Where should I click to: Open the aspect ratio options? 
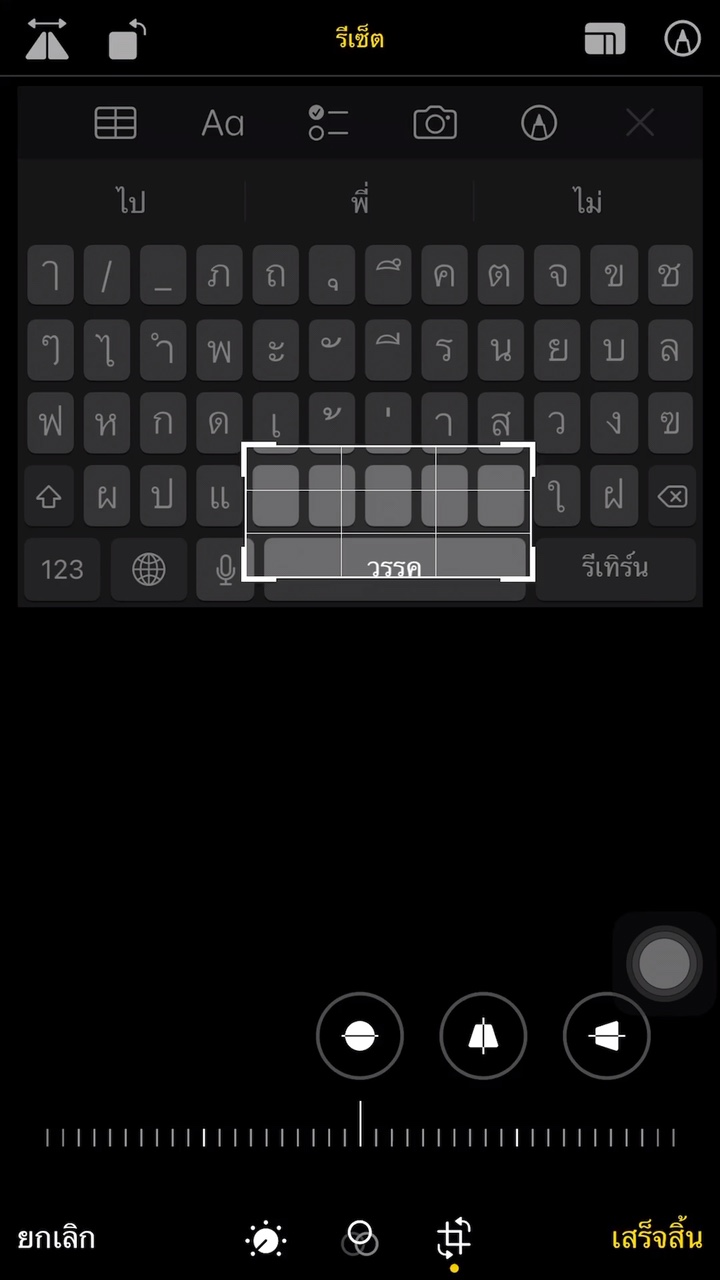point(605,40)
